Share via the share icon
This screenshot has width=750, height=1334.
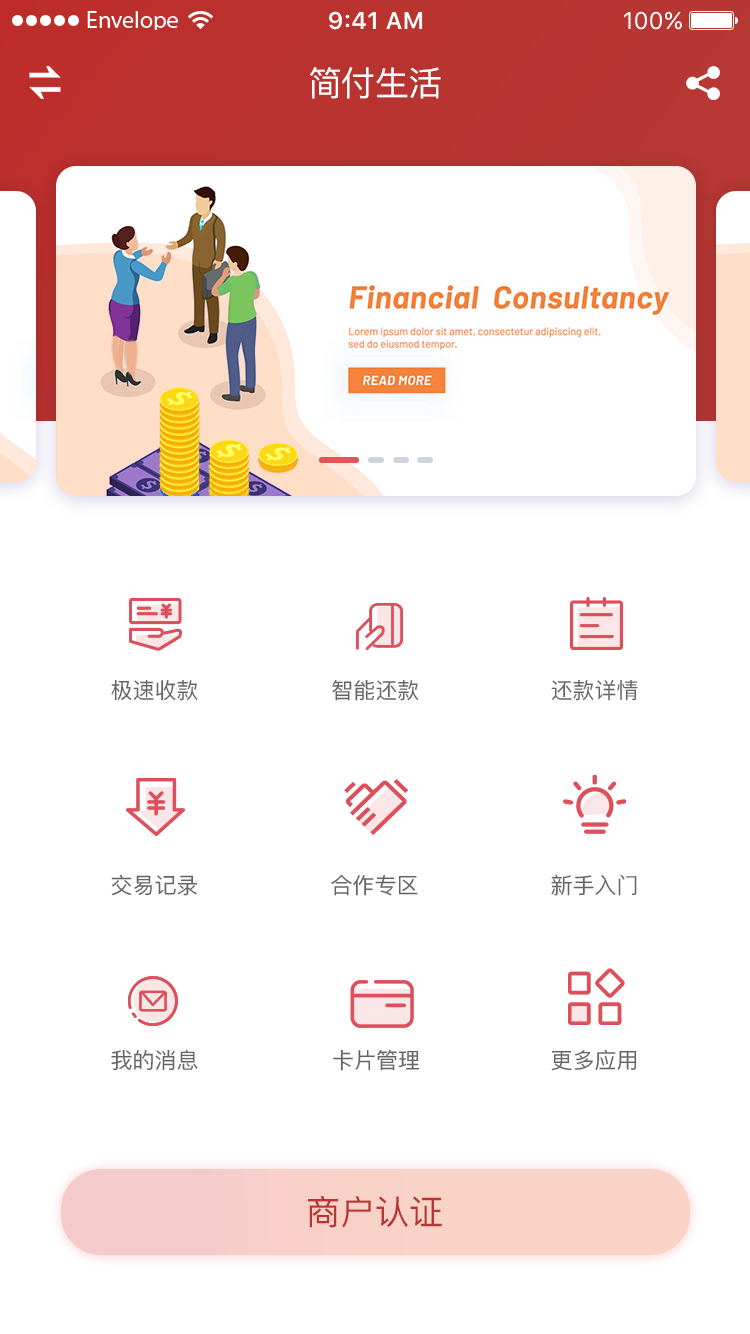point(703,84)
